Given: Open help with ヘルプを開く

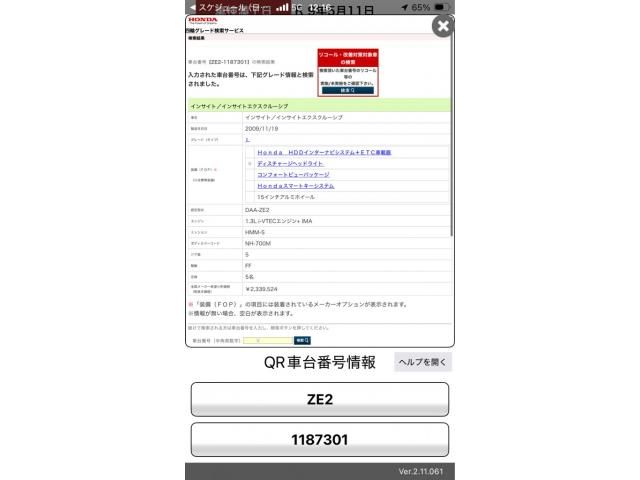Looking at the screenshot, I should click(x=422, y=362).
